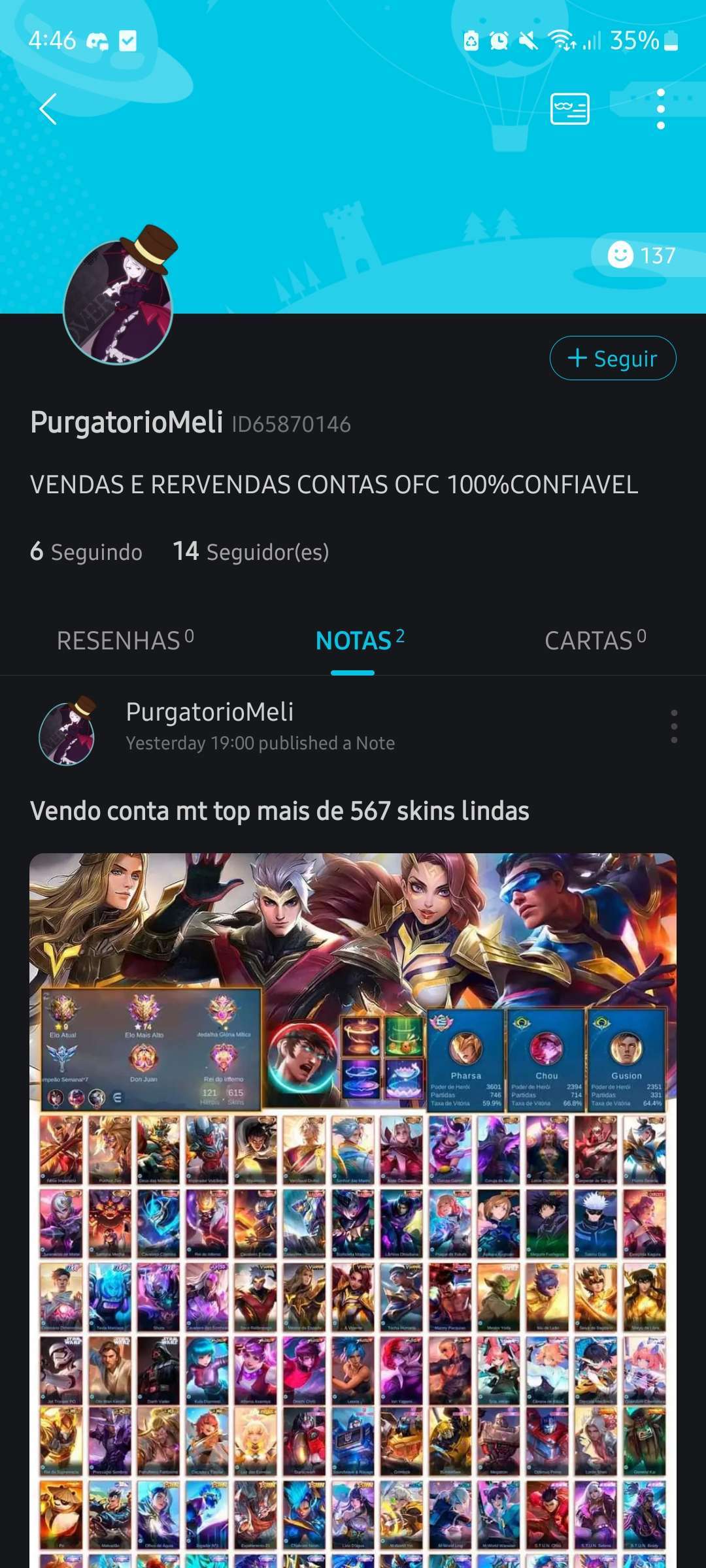The width and height of the screenshot is (706, 1568).
Task: Open the profile card icon in the header
Action: pyautogui.click(x=569, y=108)
